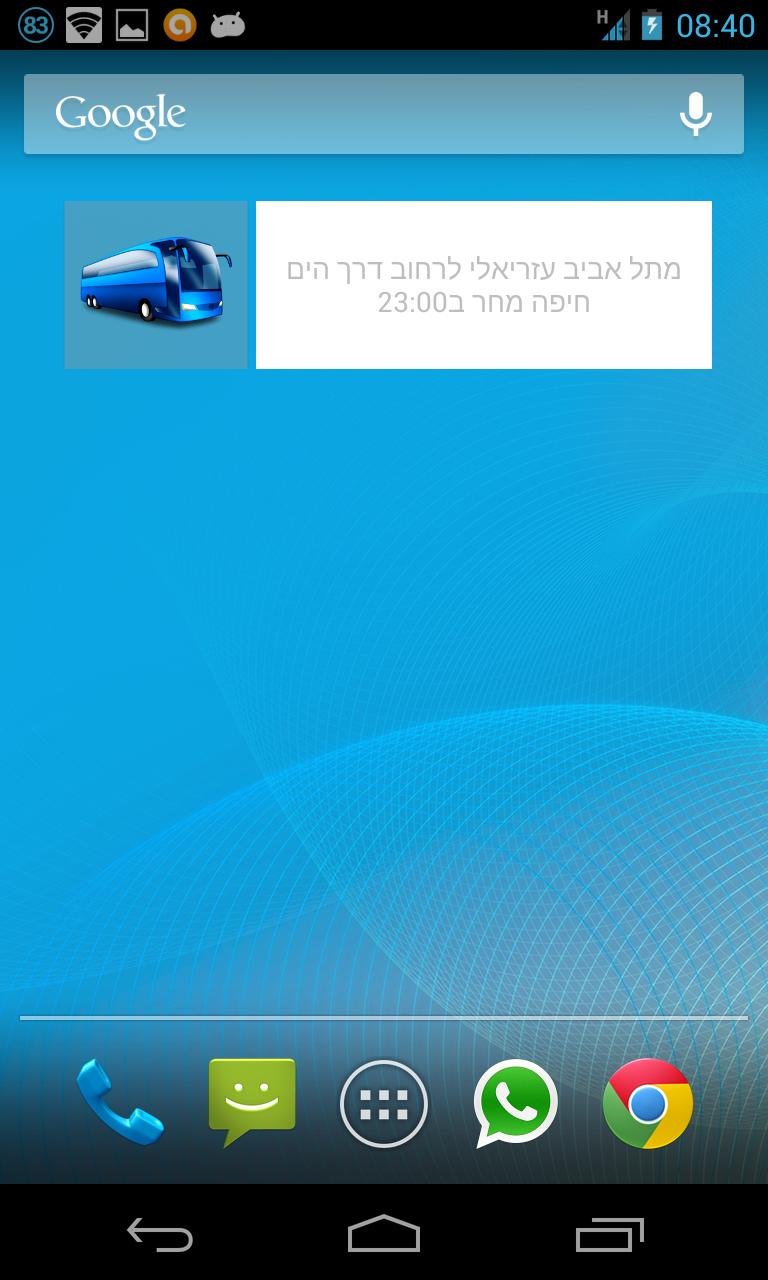Launch WhatsApp from the dock
This screenshot has width=768, height=1280.
pyautogui.click(x=515, y=1103)
